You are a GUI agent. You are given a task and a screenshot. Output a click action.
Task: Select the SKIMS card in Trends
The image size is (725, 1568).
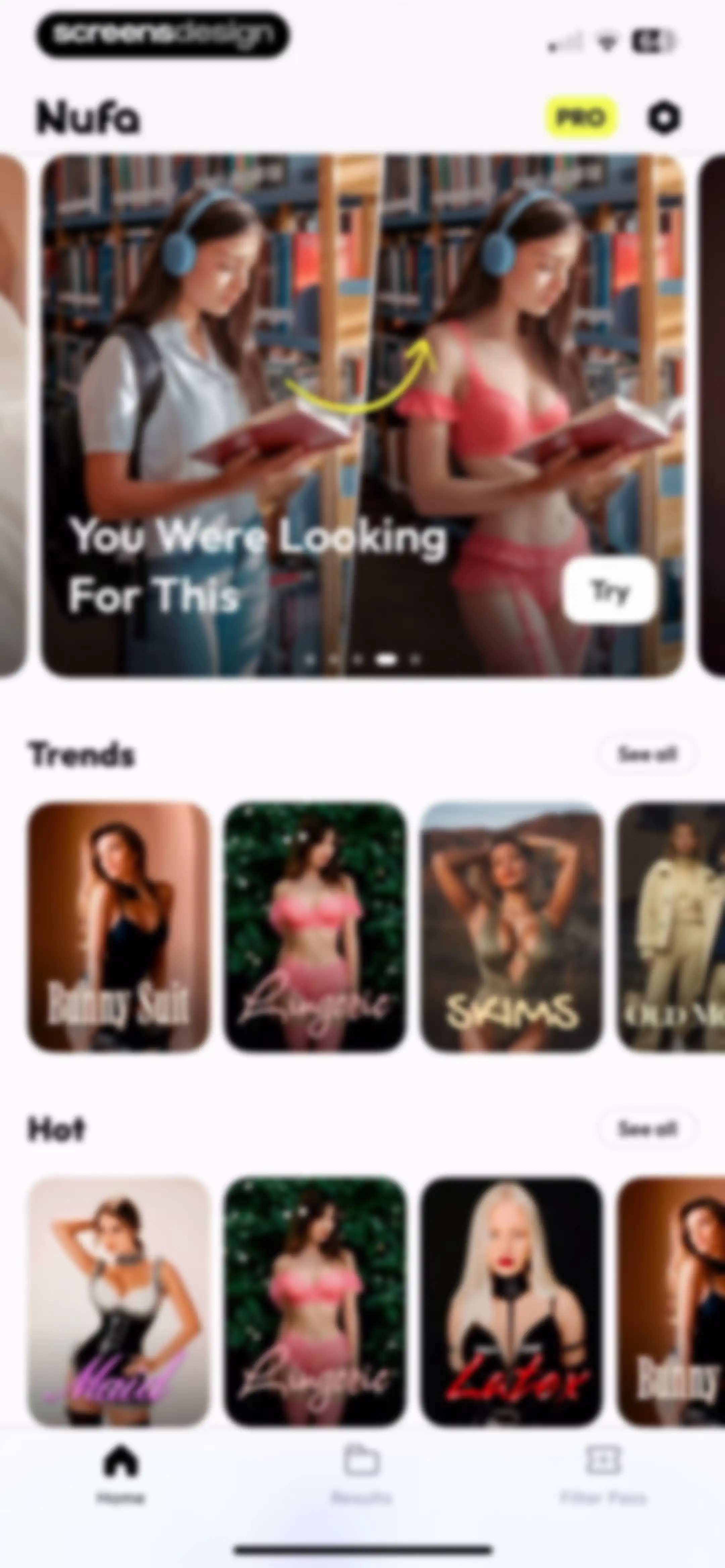pyautogui.click(x=511, y=927)
